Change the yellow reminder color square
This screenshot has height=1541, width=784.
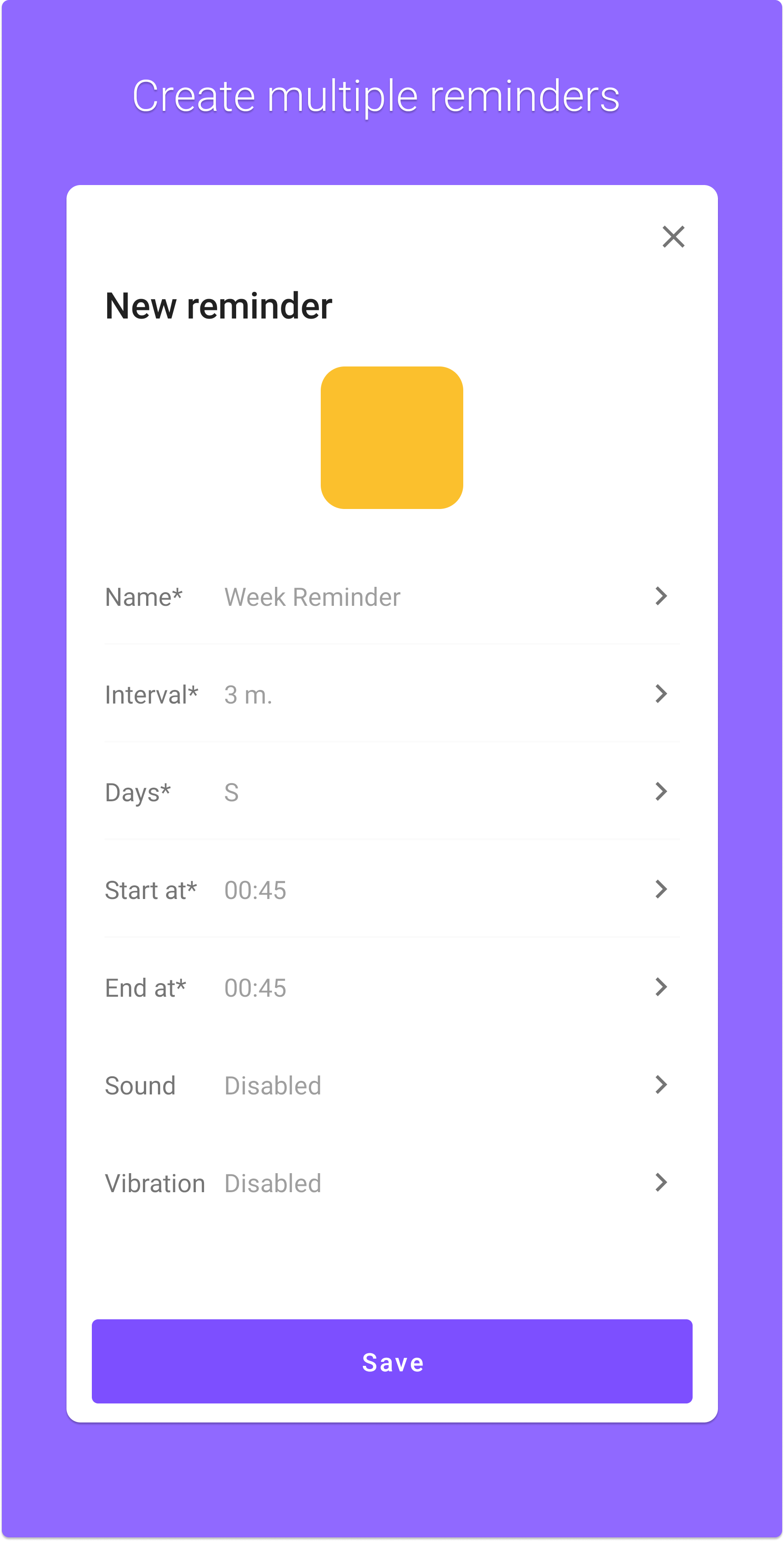pos(392,438)
